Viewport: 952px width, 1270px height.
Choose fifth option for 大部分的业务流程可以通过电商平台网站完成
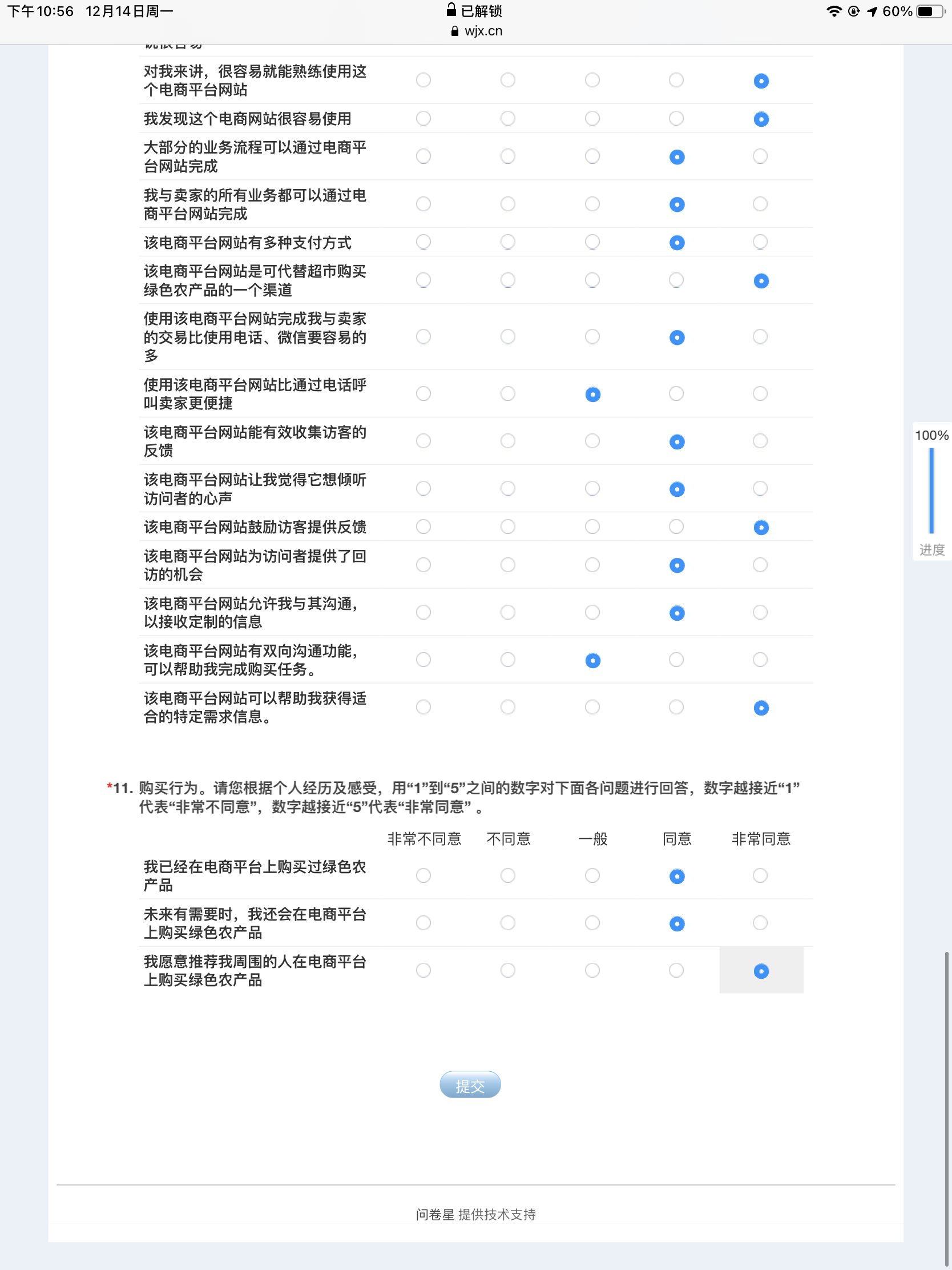point(760,156)
